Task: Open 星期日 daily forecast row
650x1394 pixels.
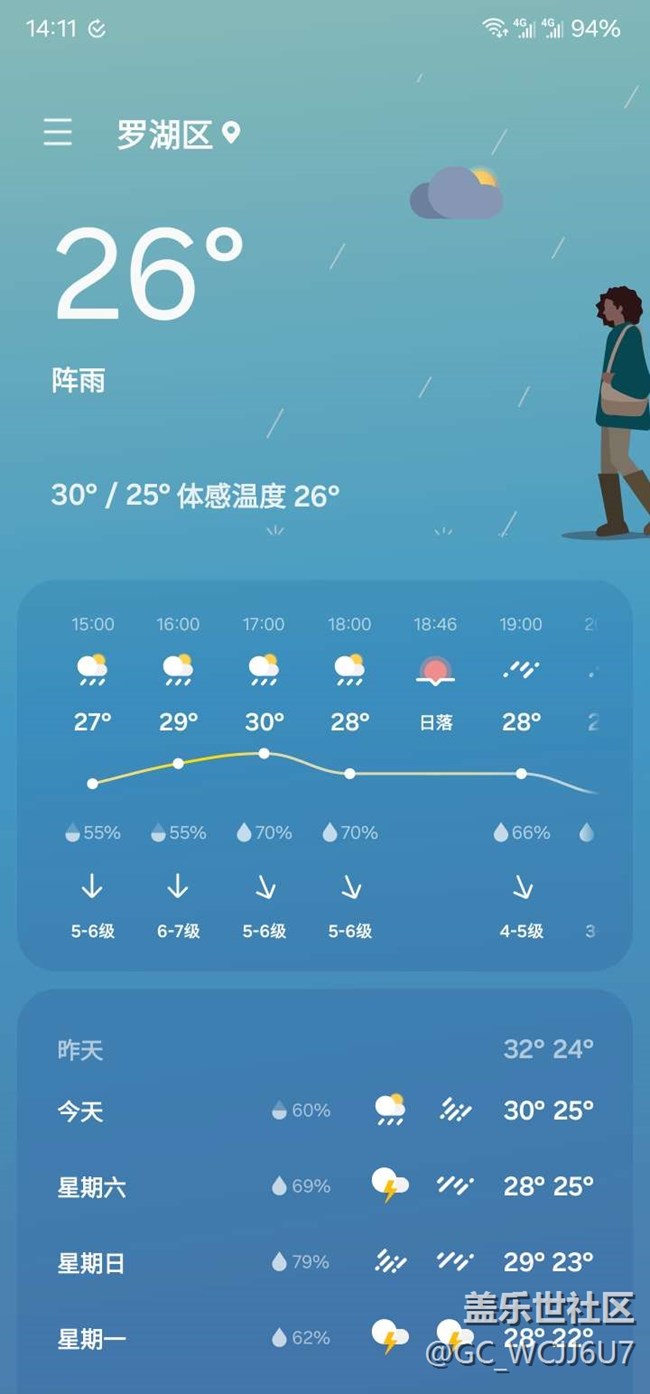Action: [325, 1262]
